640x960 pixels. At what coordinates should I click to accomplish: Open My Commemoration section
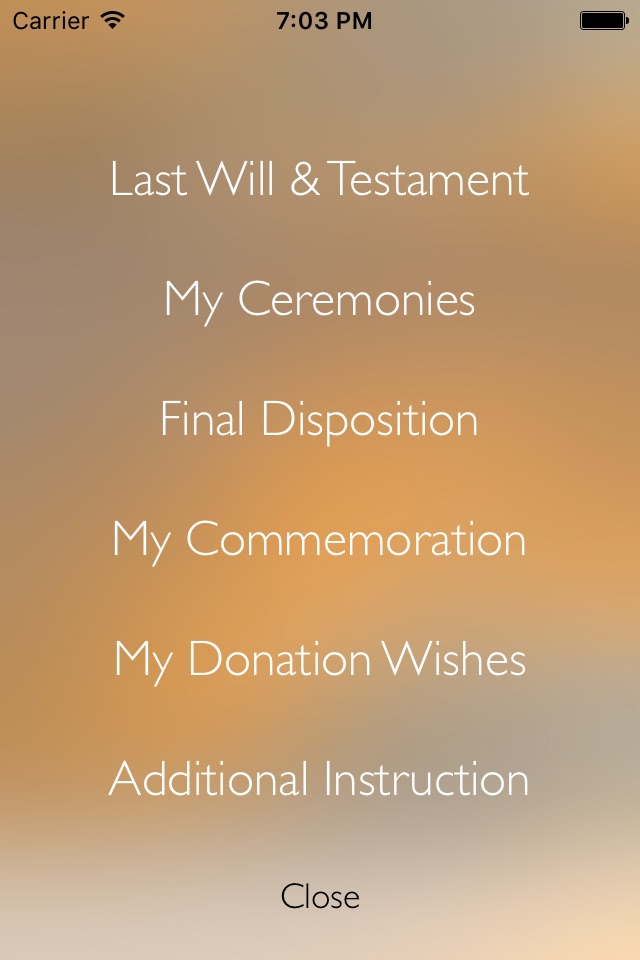[x=319, y=540]
